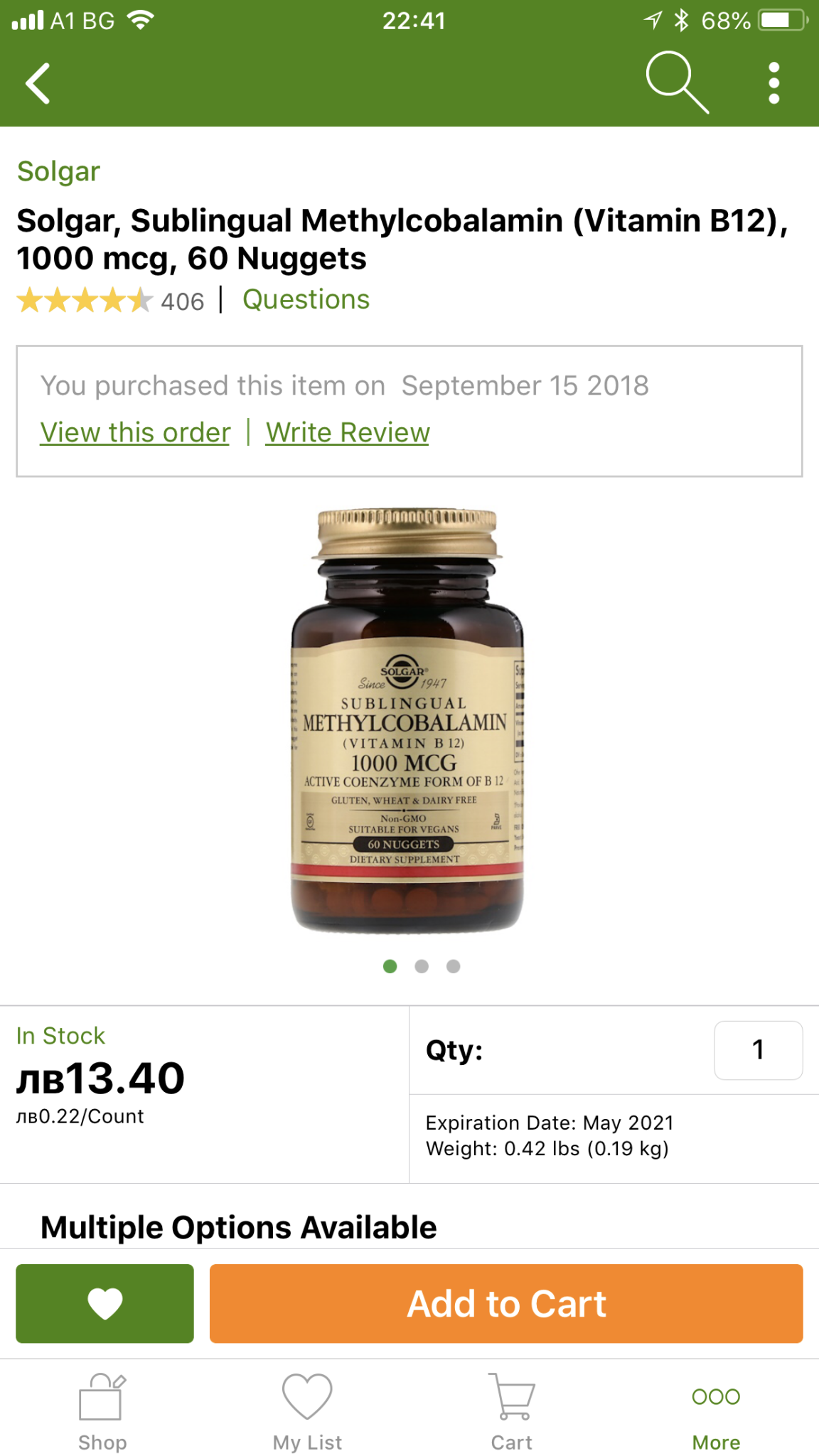This screenshot has height=1456, width=819.
Task: Save item with the heart button
Action: (x=105, y=1303)
